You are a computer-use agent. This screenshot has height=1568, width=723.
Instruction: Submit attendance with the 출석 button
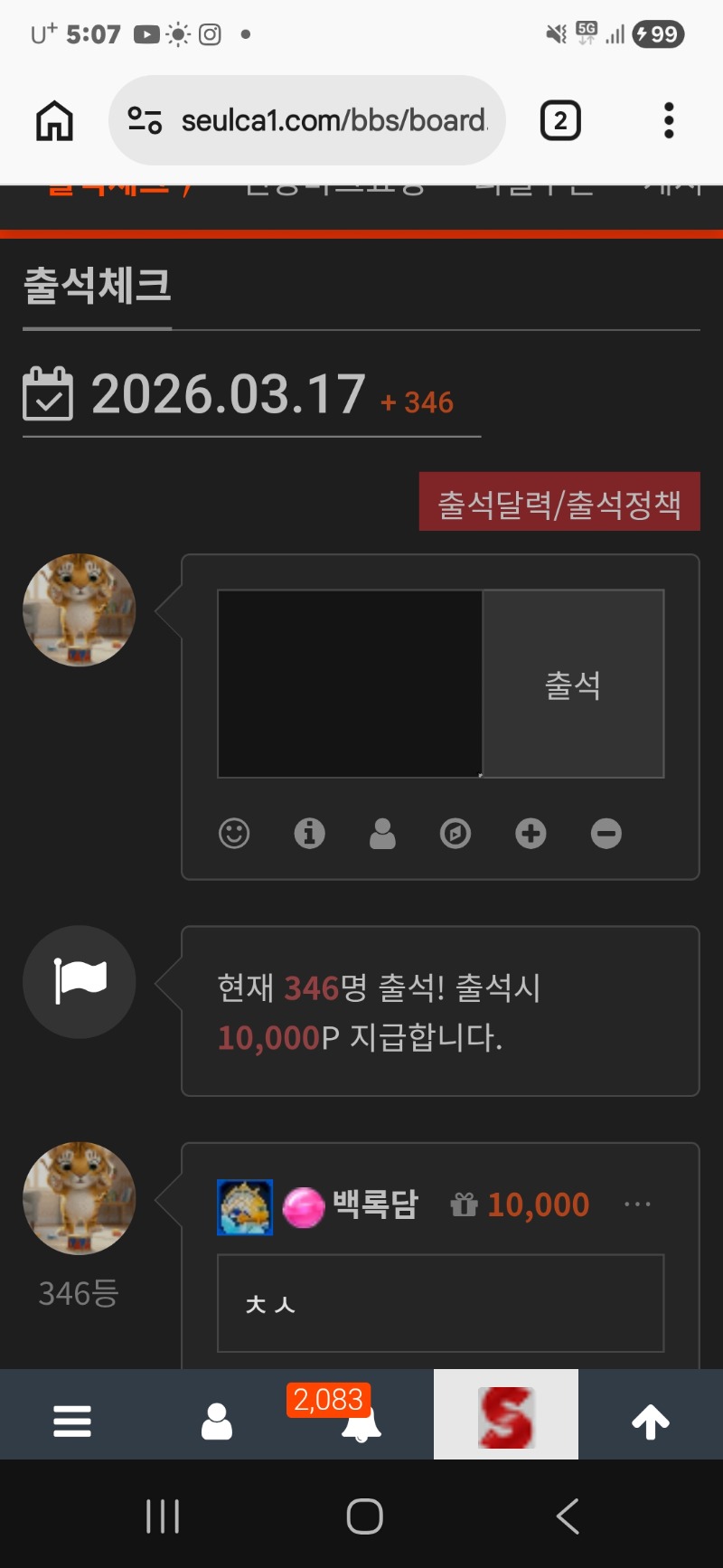click(573, 684)
